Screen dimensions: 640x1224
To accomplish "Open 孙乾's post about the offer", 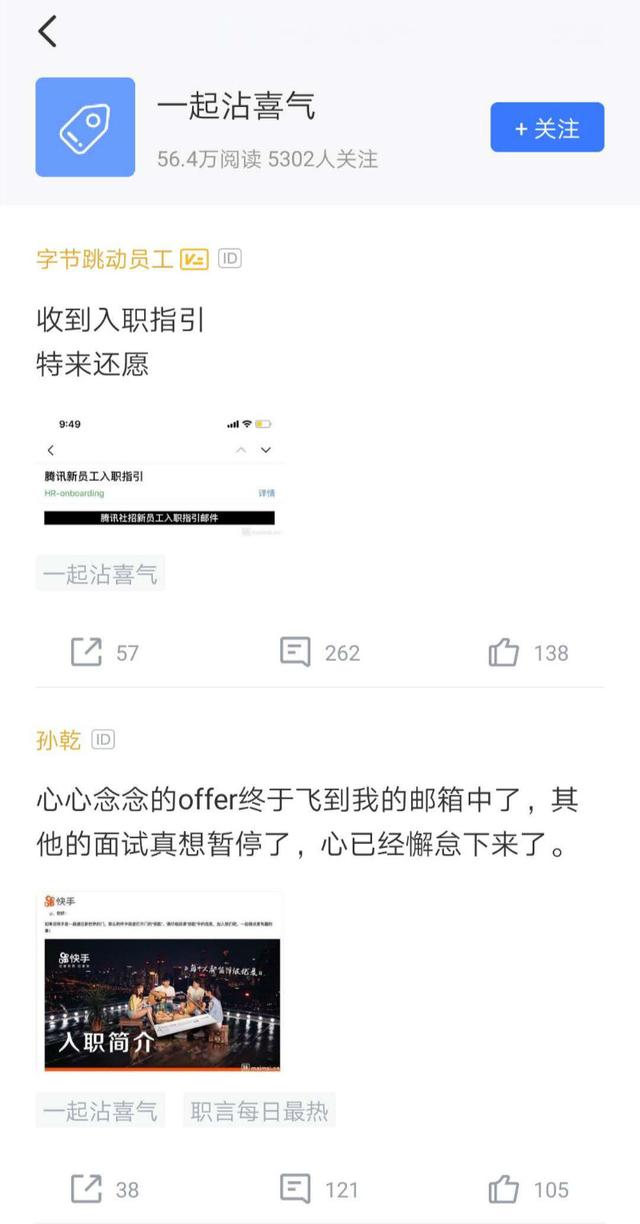I will (x=306, y=823).
